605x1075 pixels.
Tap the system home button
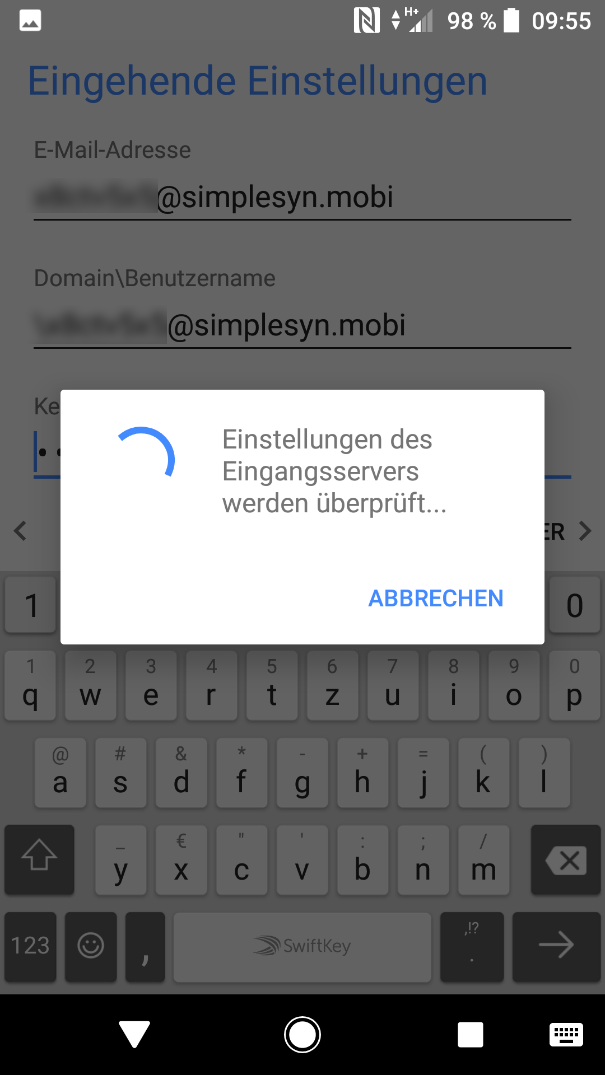coord(302,1034)
